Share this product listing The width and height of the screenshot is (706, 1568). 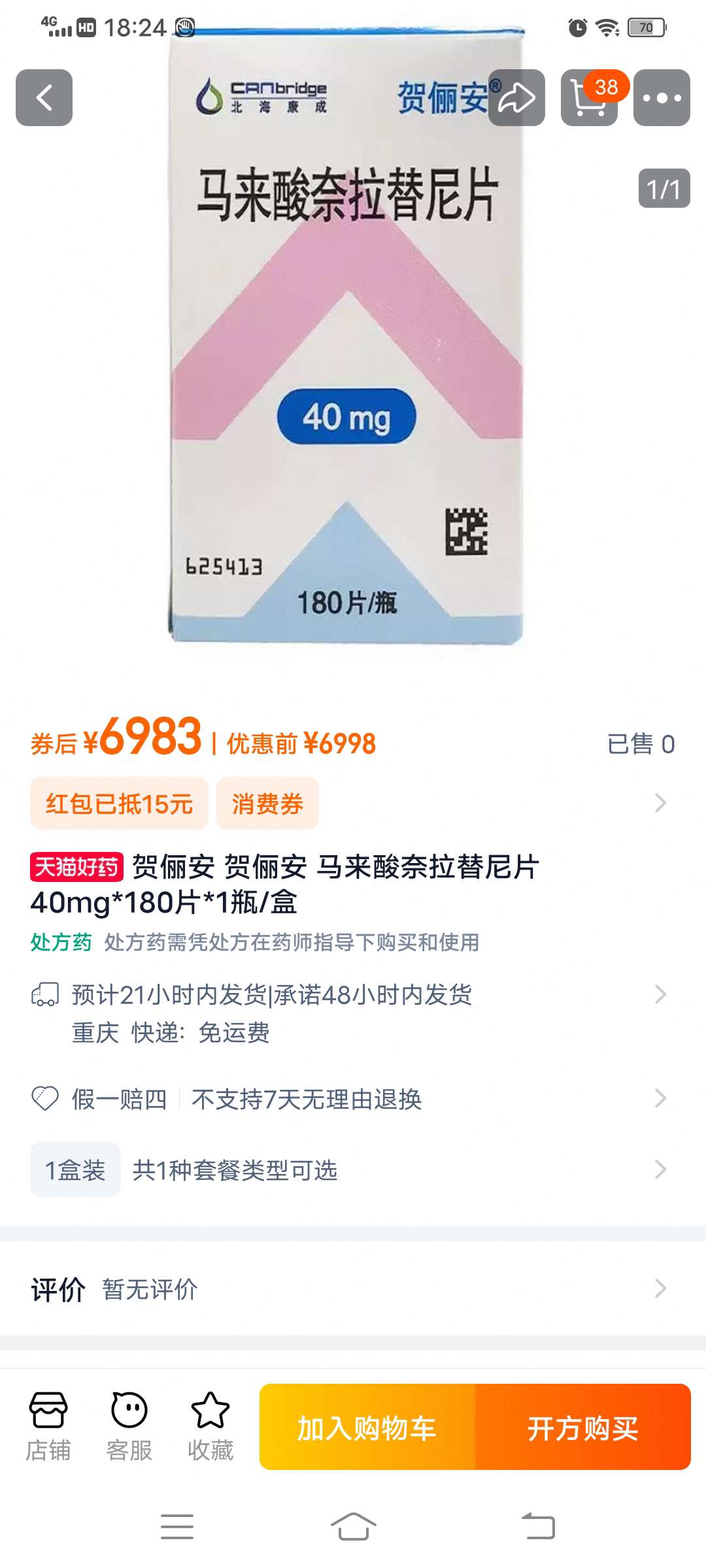click(x=516, y=97)
